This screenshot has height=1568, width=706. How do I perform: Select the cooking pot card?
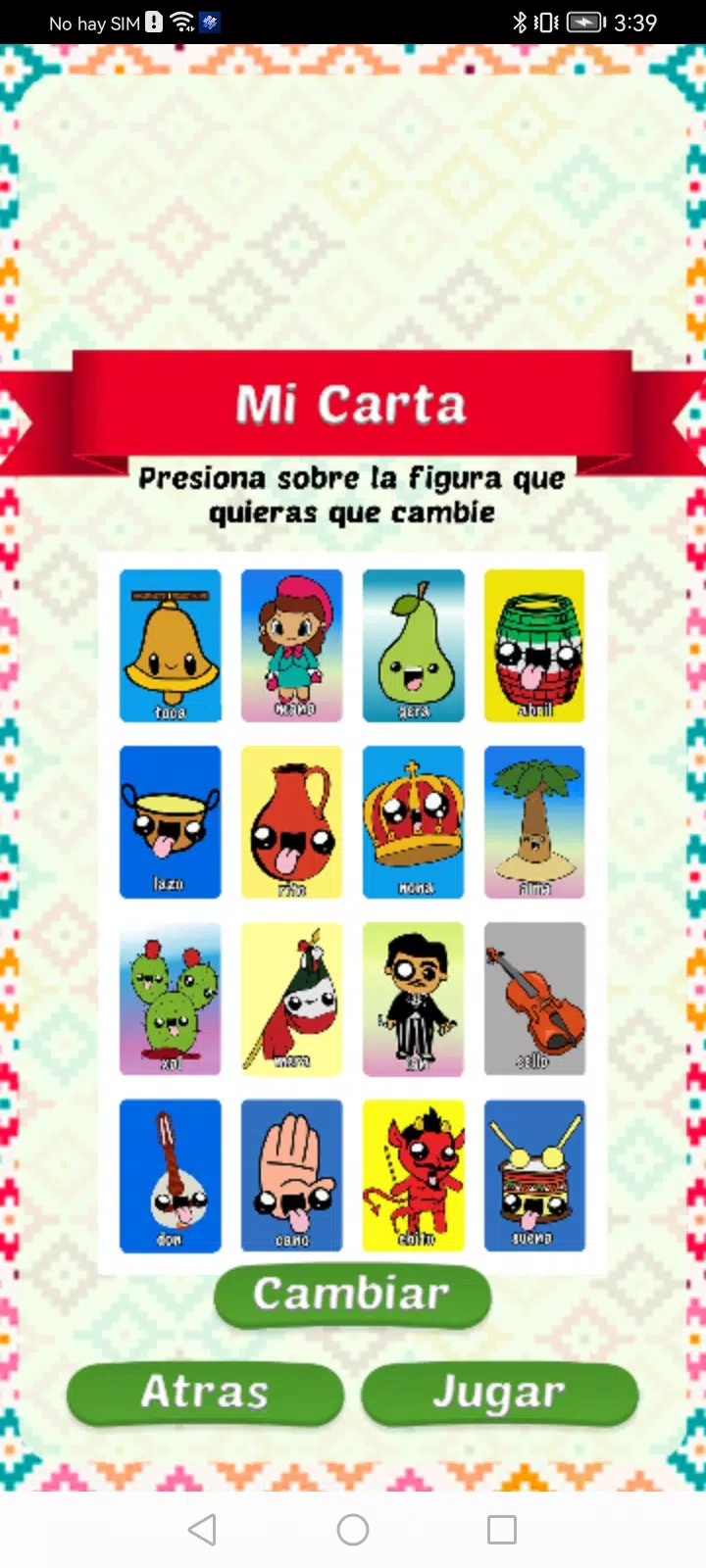tap(171, 822)
